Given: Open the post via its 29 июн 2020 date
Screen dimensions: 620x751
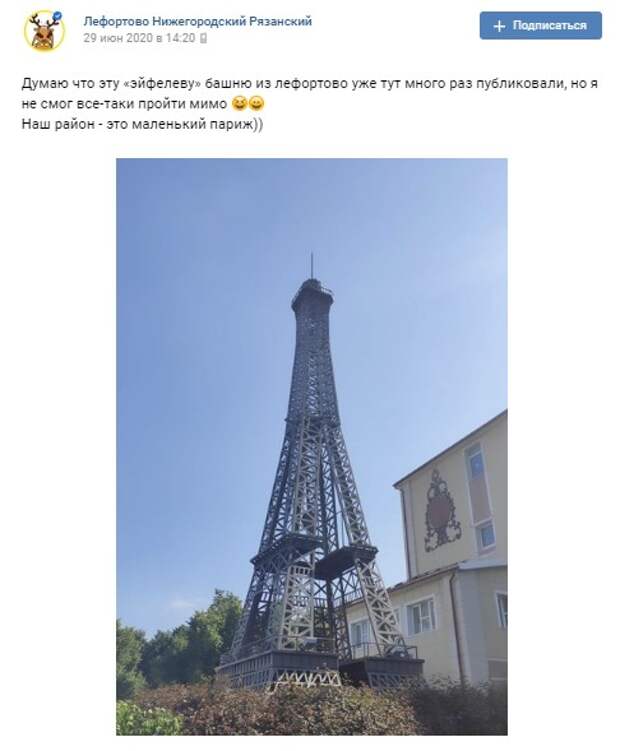Looking at the screenshot, I should tap(139, 38).
